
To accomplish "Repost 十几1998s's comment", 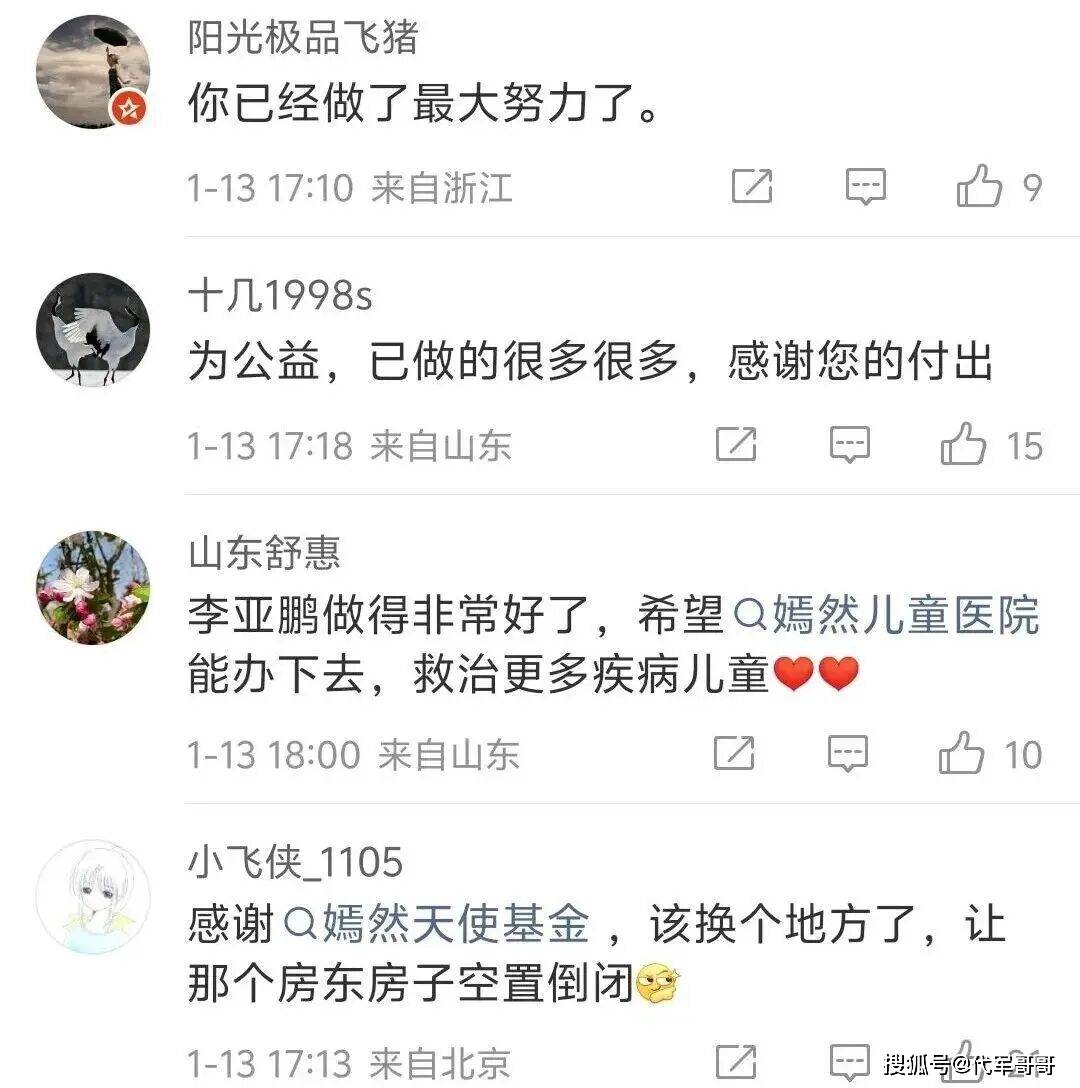I will (736, 445).
